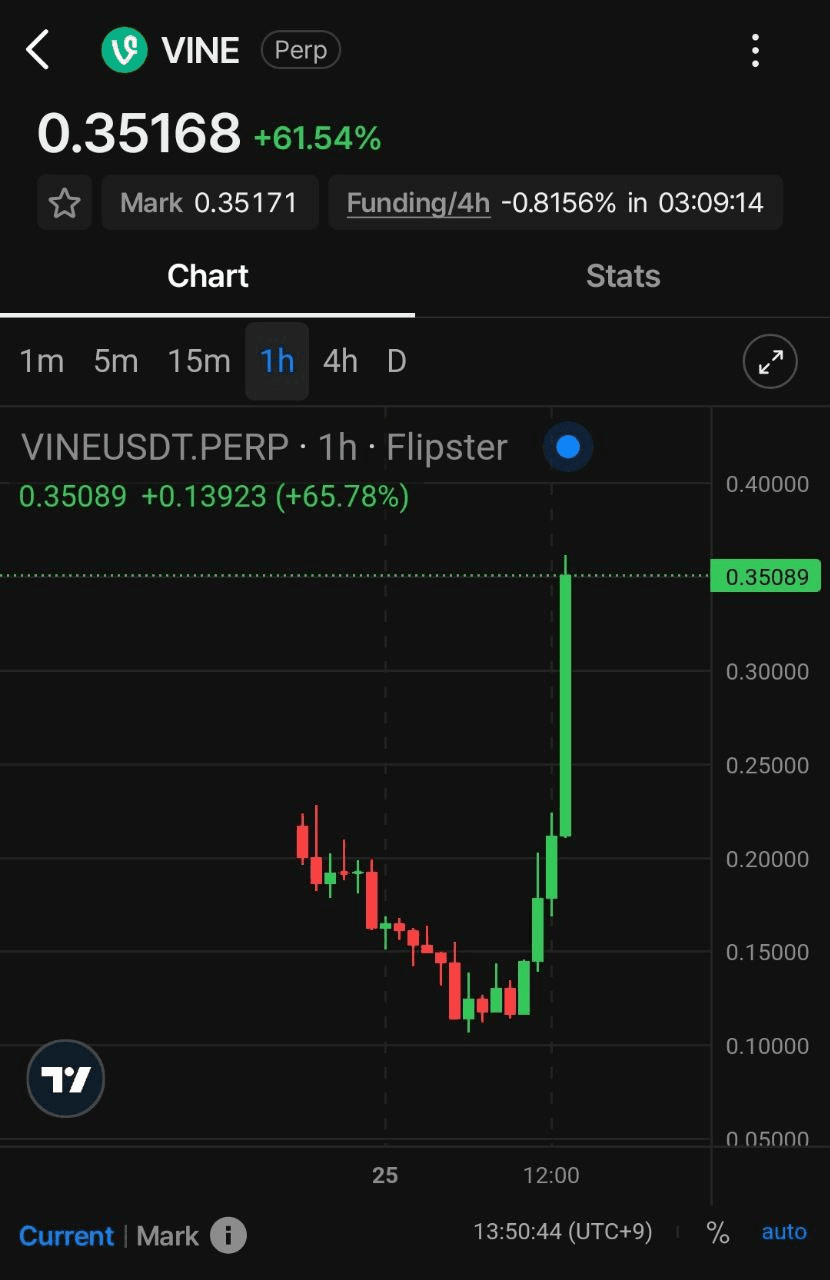Open the TradingView logo button

(66, 1078)
